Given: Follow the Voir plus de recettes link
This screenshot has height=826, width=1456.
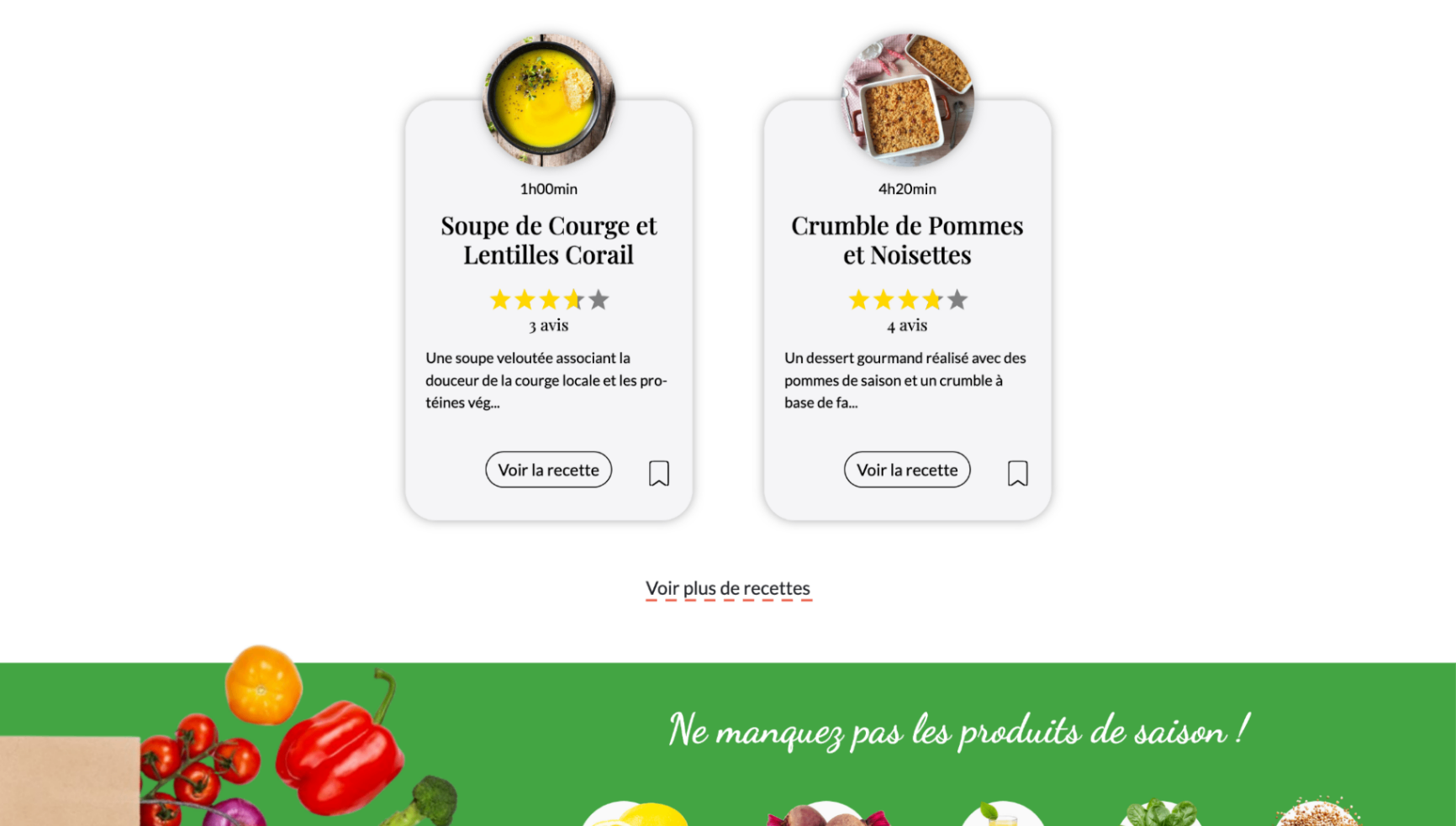Looking at the screenshot, I should (x=728, y=588).
